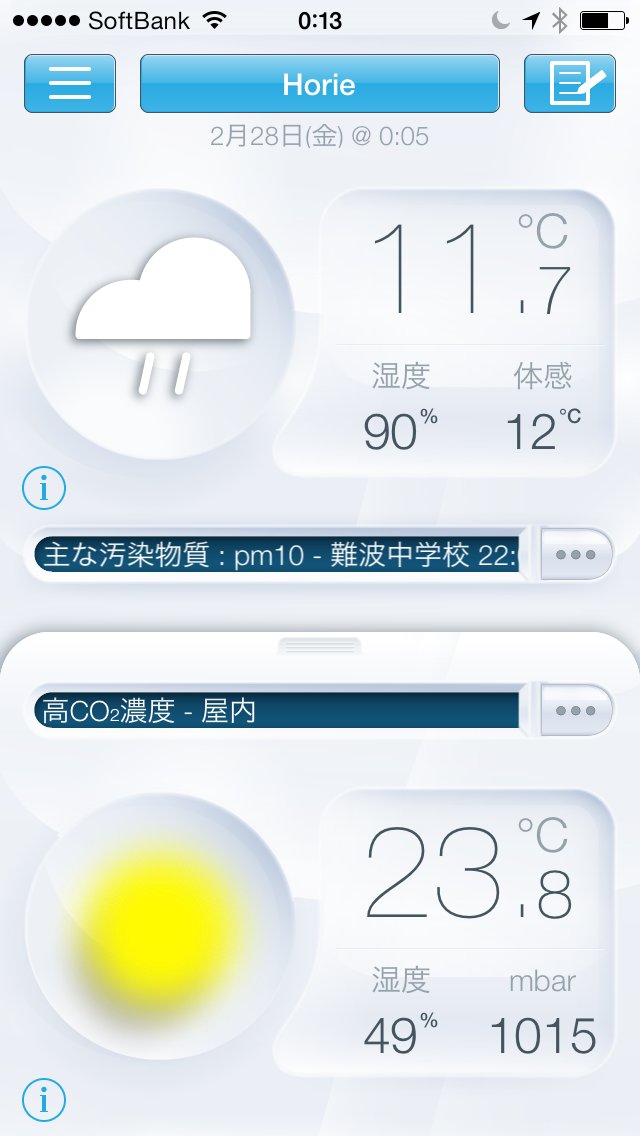Open more options for the 高CO₂濃度 alert

pyautogui.click(x=576, y=710)
